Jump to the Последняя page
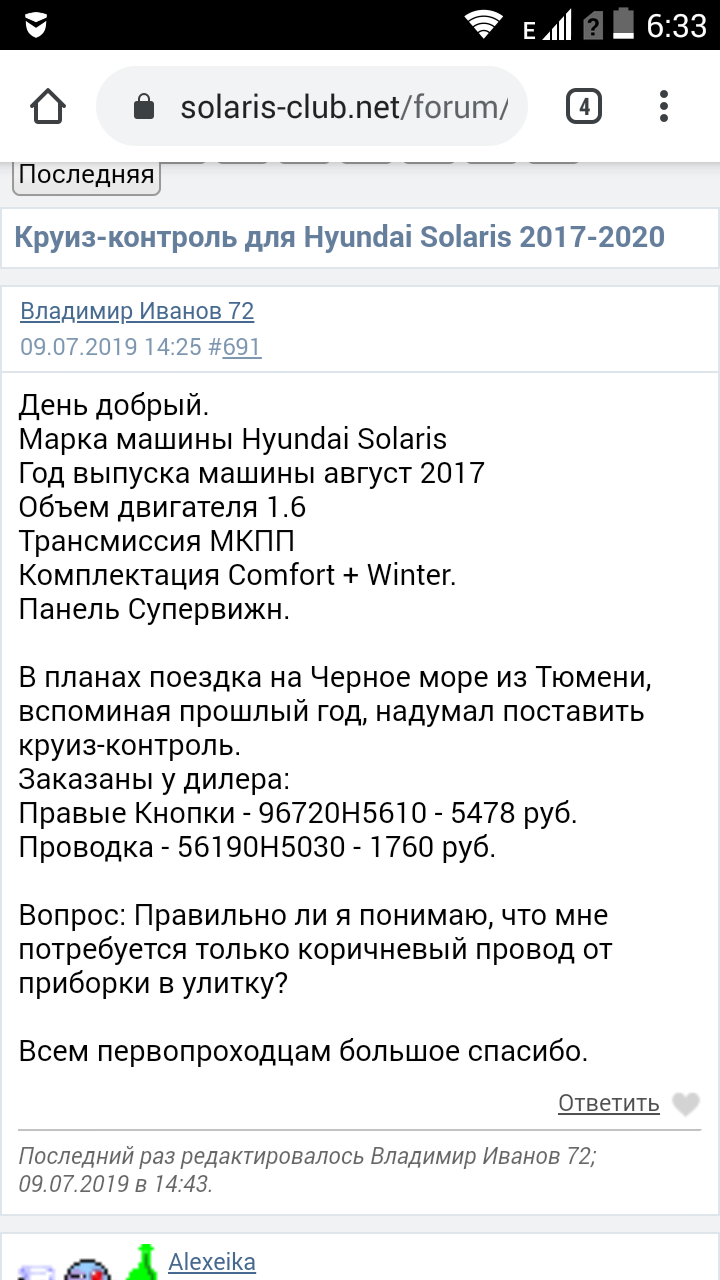This screenshot has width=720, height=1280. (87, 175)
